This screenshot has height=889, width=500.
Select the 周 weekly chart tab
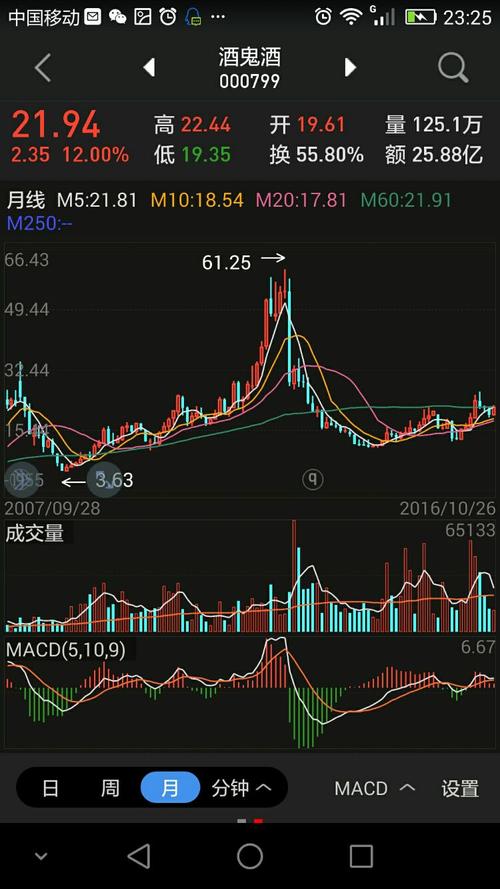110,788
